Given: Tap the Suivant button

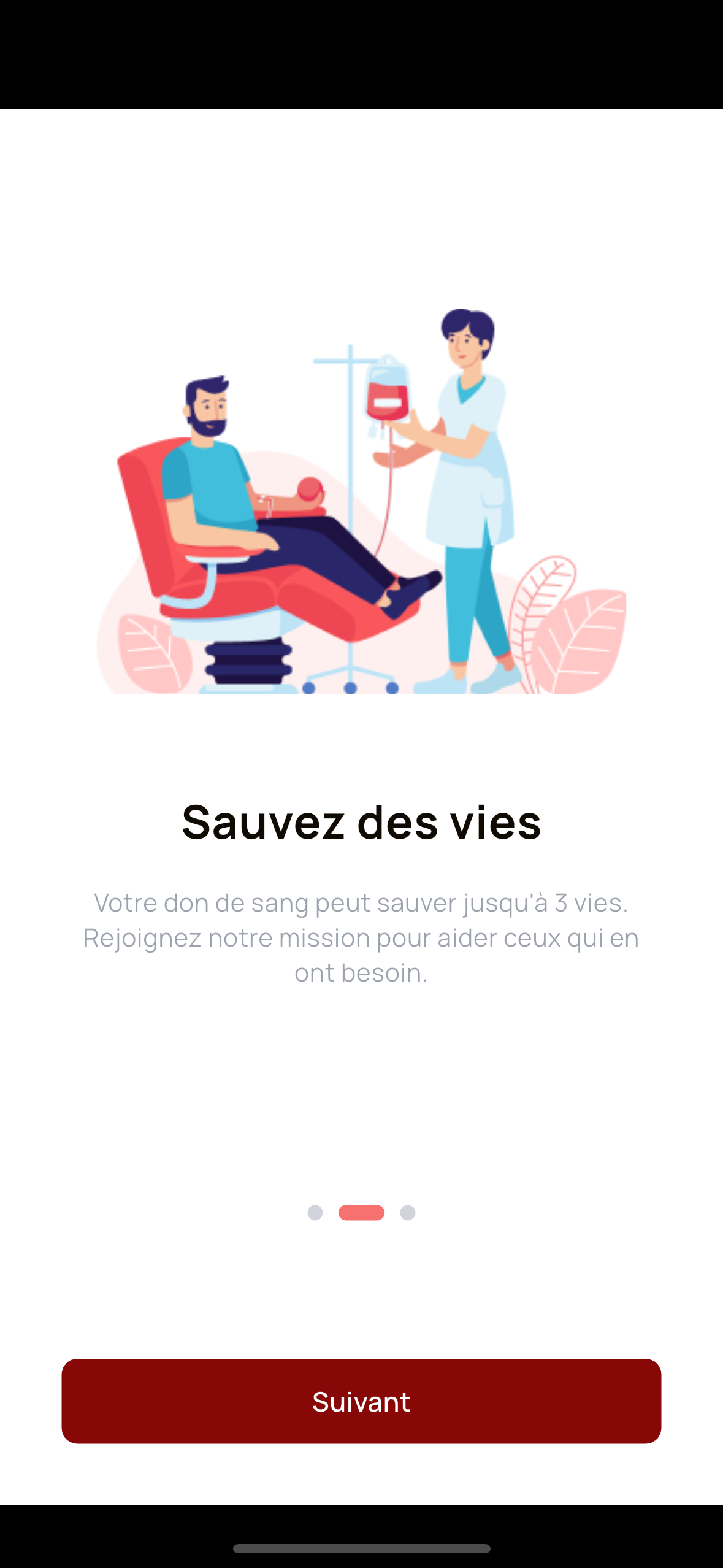Looking at the screenshot, I should (x=361, y=1401).
